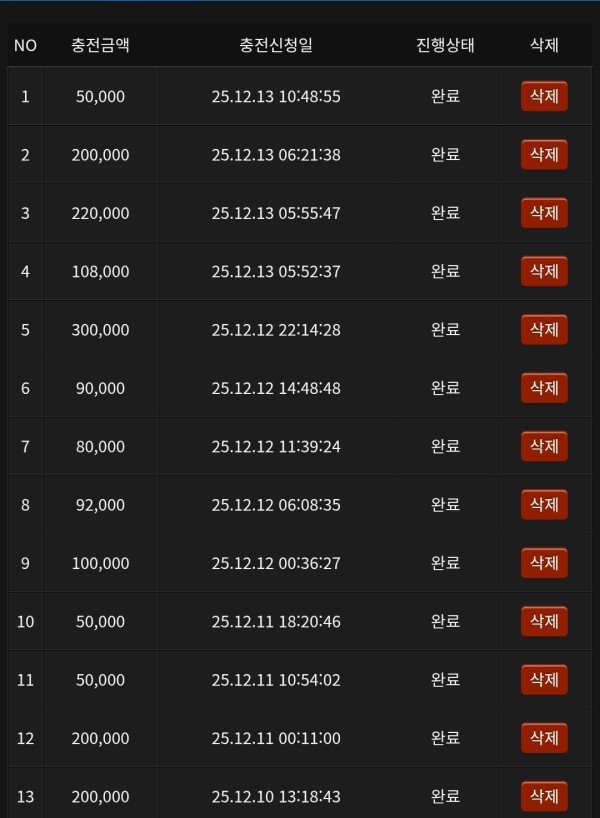This screenshot has width=600, height=818.
Task: Delete the 25.12.13 06:21:38 entry
Action: pyautogui.click(x=544, y=155)
